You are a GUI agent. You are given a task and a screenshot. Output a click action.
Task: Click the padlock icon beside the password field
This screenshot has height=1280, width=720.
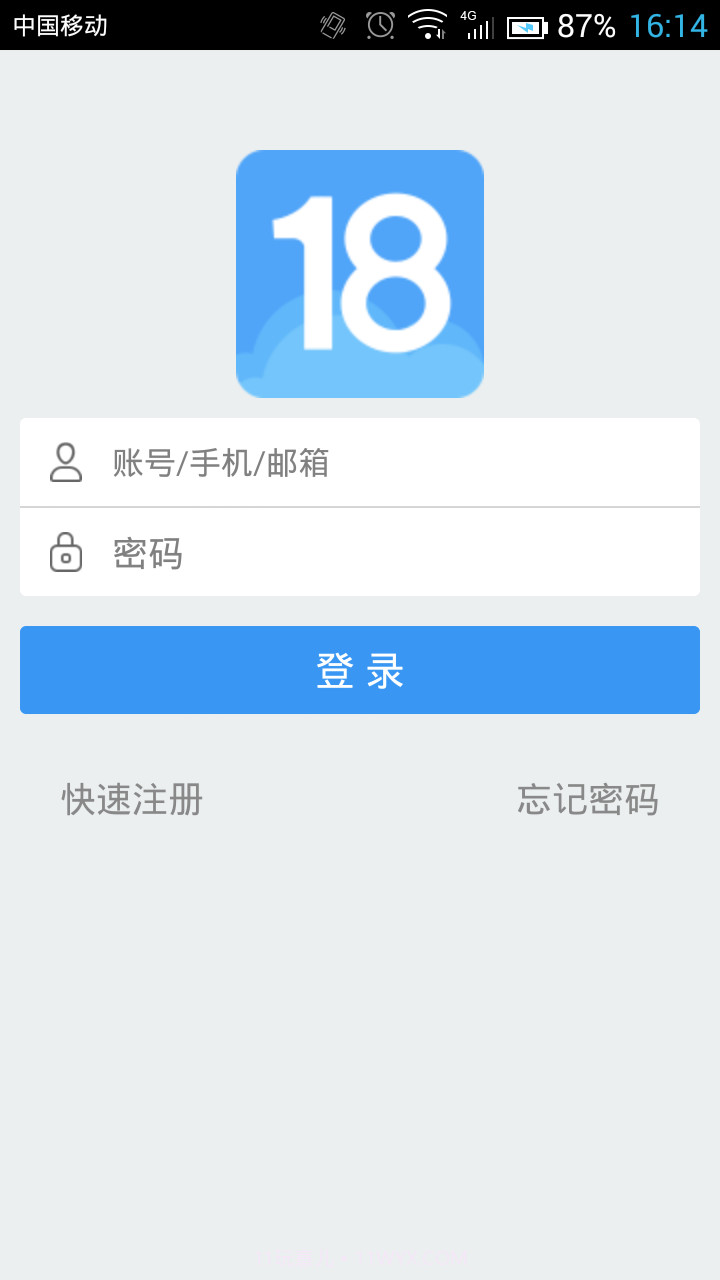66,552
